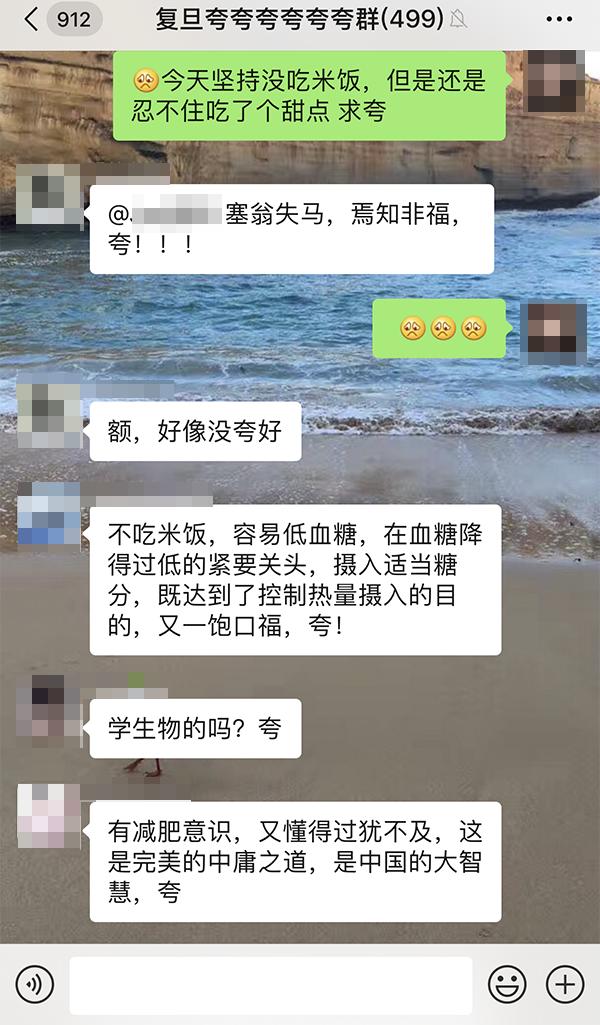The height and width of the screenshot is (1025, 600).
Task: Open own avatar beside the 求夸 message
Action: (x=555, y=81)
